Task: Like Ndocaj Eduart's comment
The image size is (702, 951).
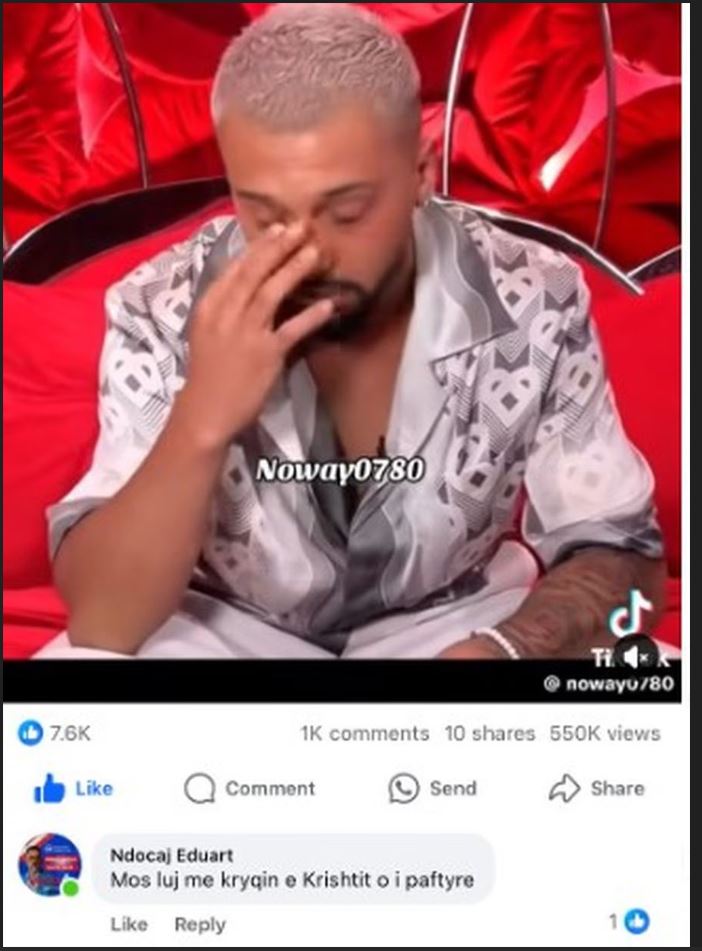Action: (x=129, y=924)
